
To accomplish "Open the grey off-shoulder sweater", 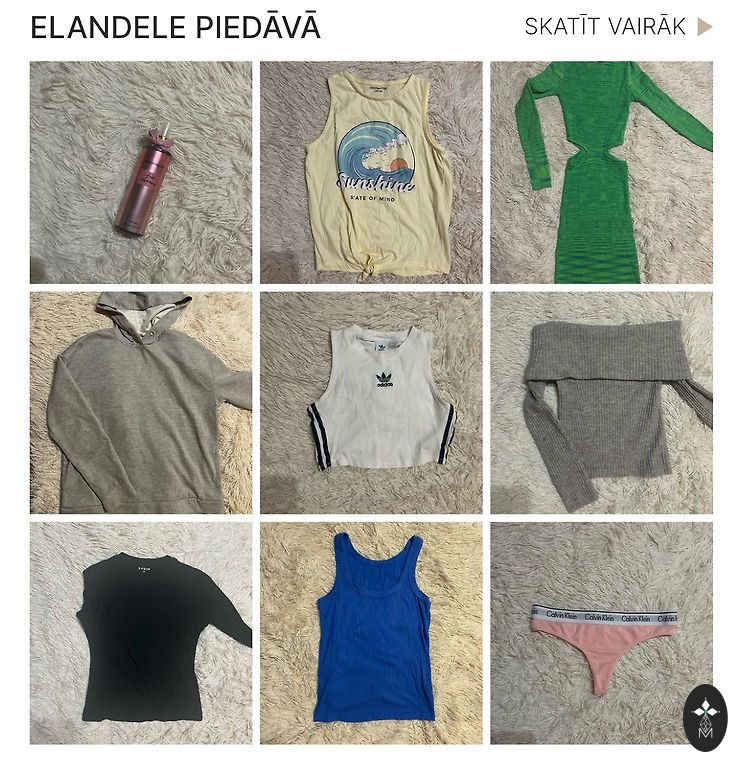I will 601,403.
